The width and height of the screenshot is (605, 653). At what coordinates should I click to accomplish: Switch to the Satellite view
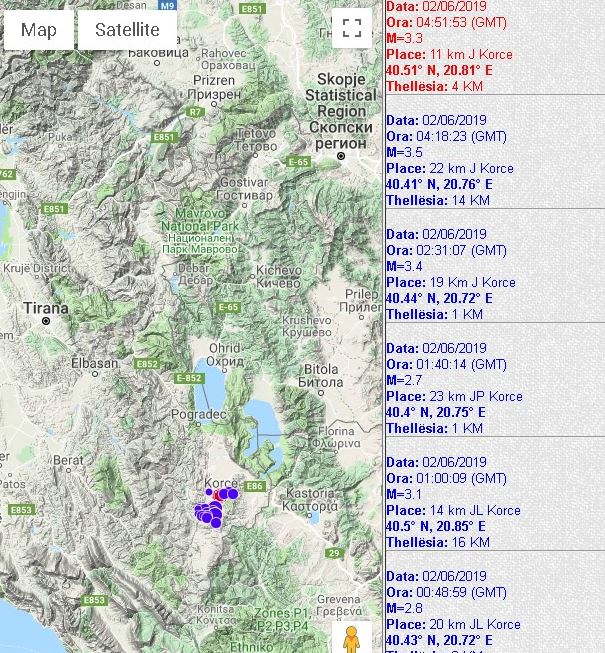(x=127, y=30)
